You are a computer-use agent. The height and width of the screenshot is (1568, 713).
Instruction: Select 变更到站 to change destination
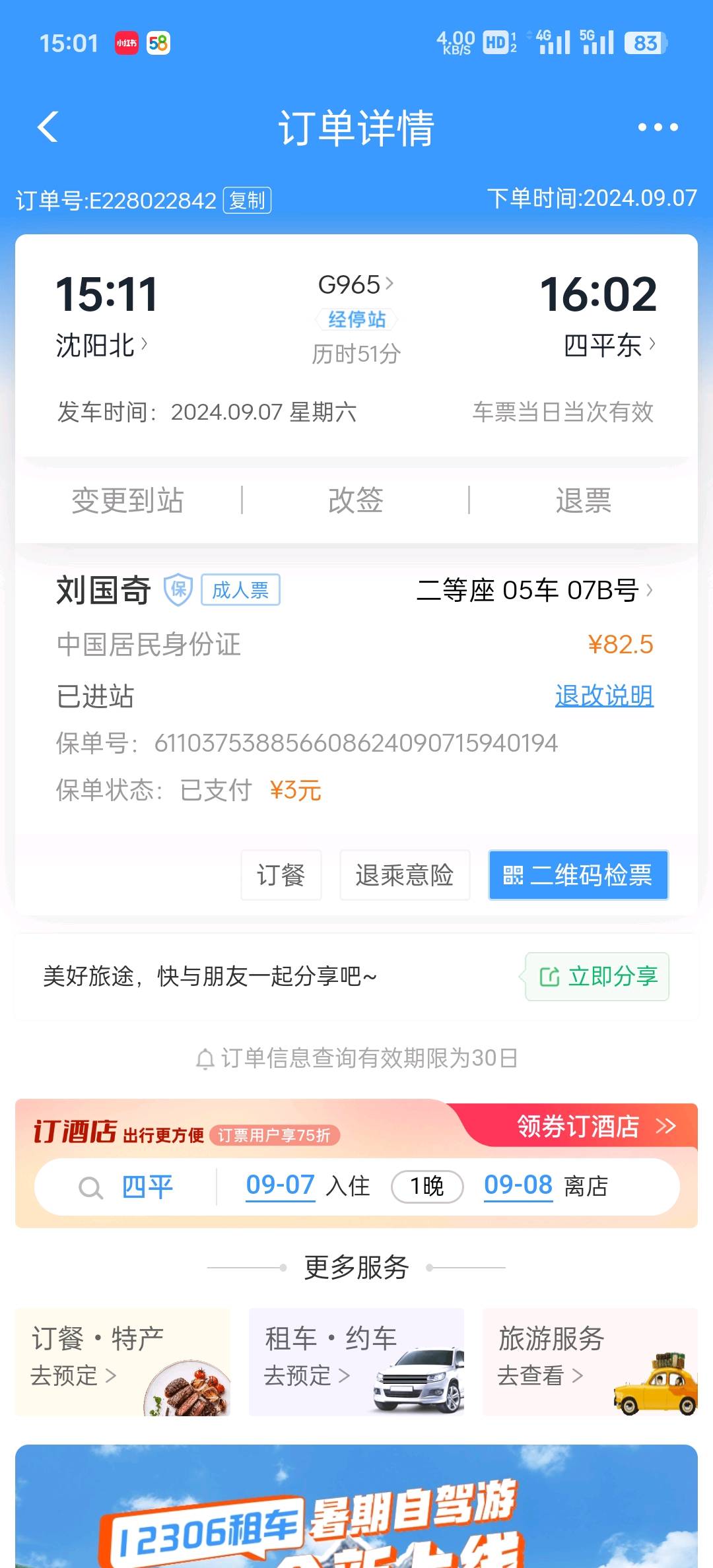coord(128,500)
